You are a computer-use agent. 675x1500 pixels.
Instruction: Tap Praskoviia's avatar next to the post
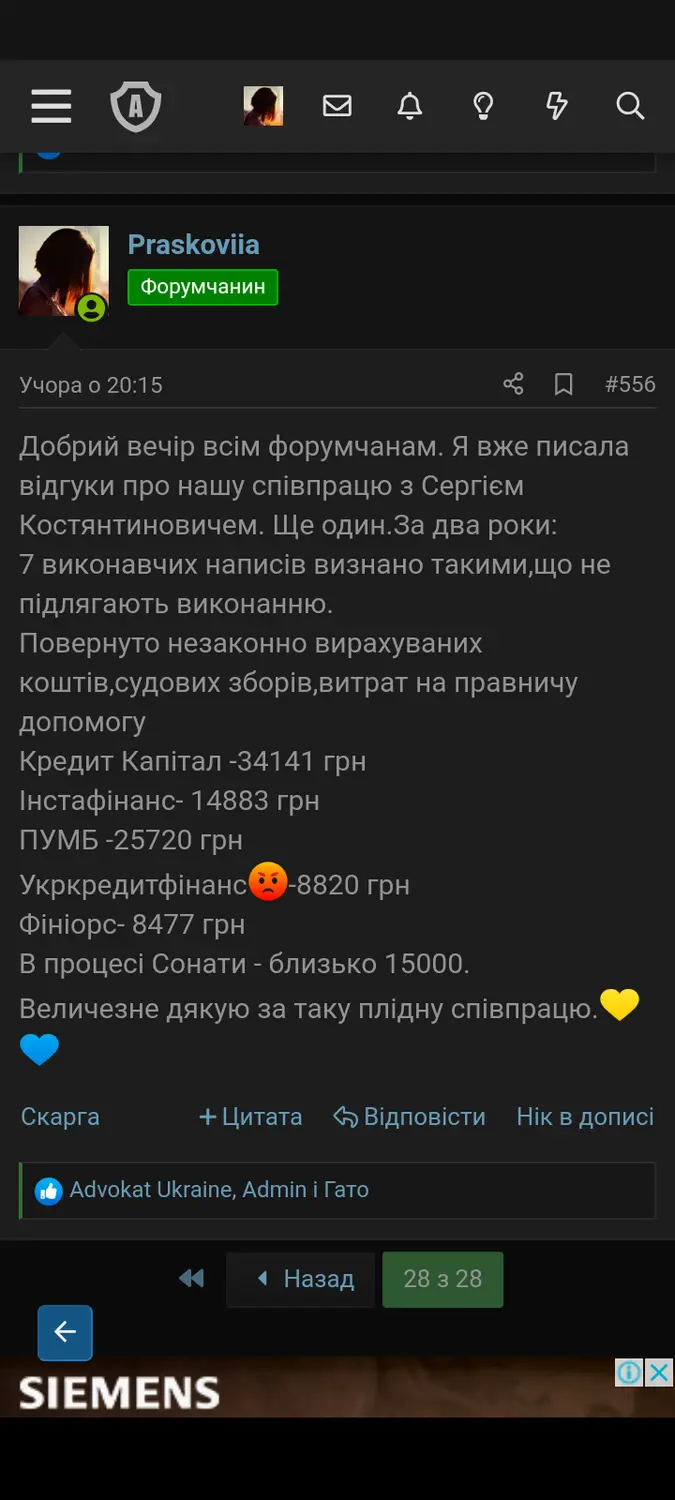(x=63, y=270)
